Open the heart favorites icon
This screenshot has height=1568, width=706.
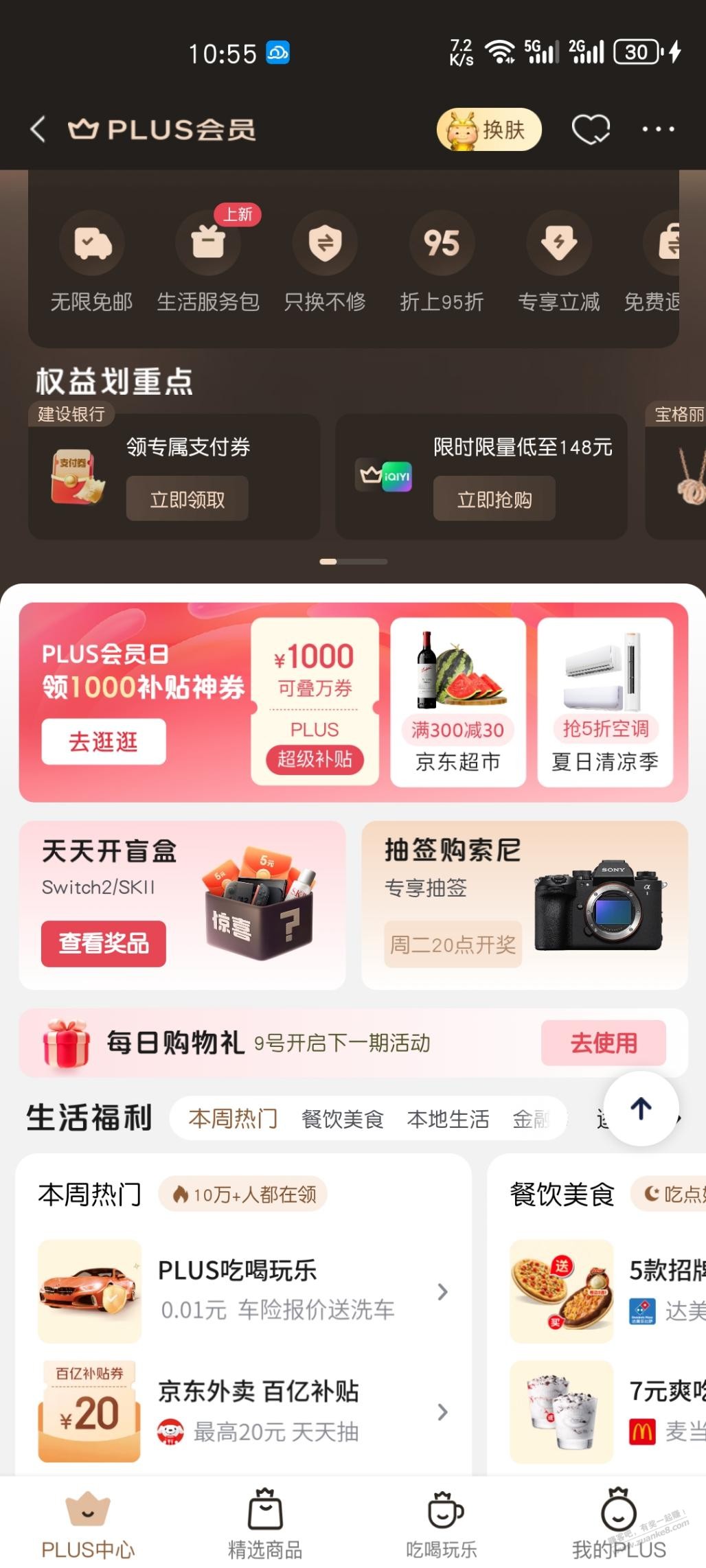[x=591, y=129]
